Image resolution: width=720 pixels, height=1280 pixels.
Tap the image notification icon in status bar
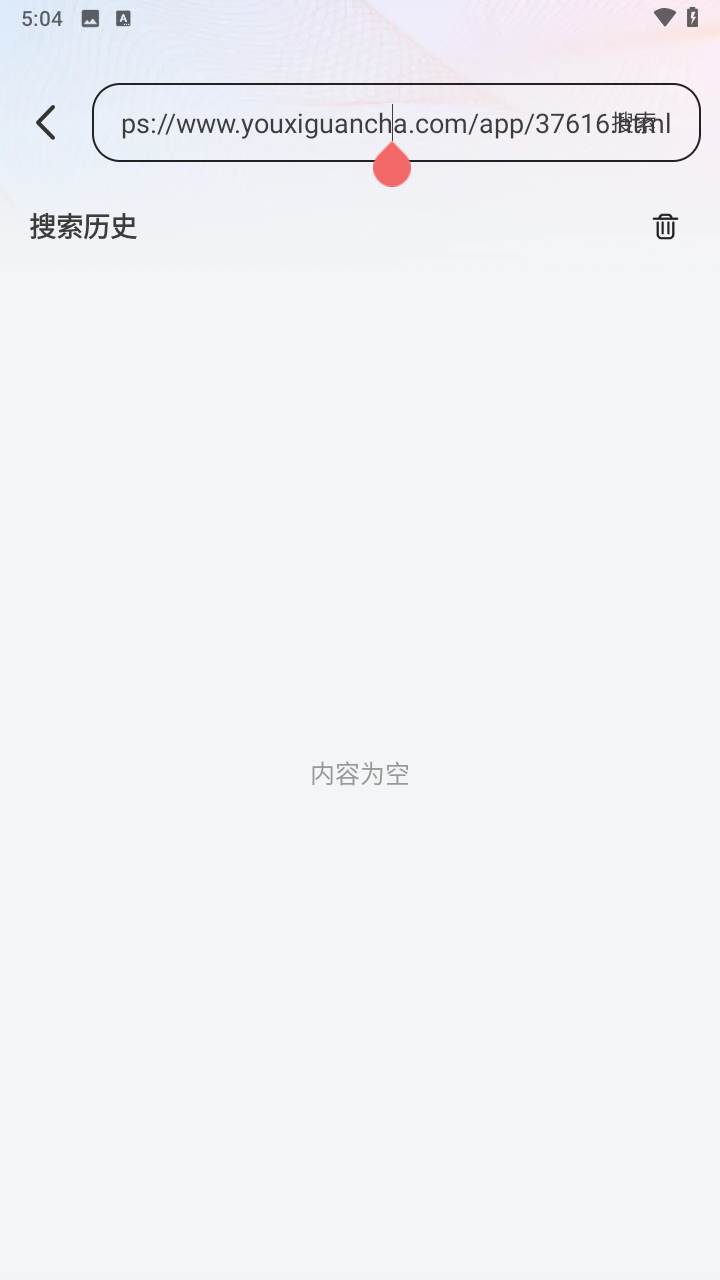pos(88,17)
